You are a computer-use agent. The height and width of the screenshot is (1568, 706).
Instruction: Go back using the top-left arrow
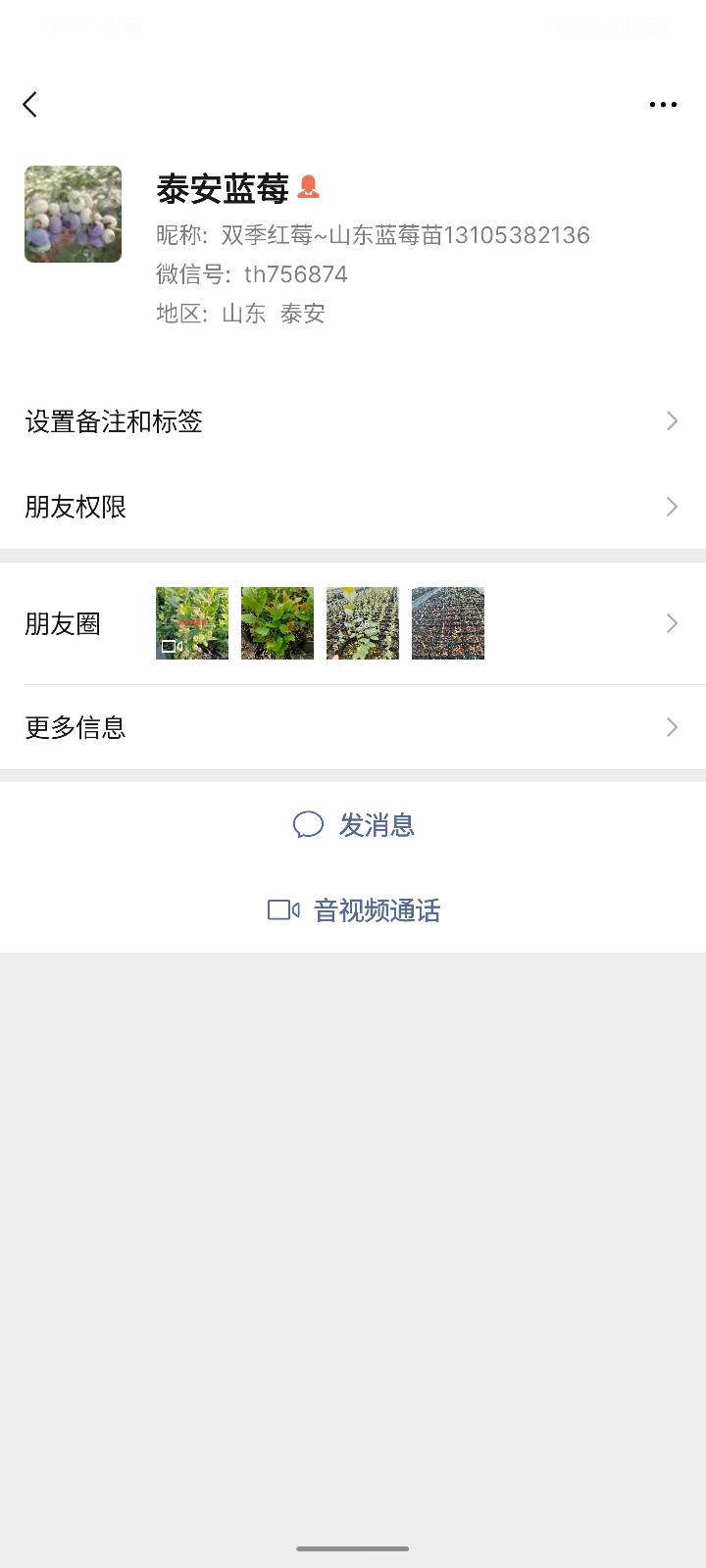(30, 105)
